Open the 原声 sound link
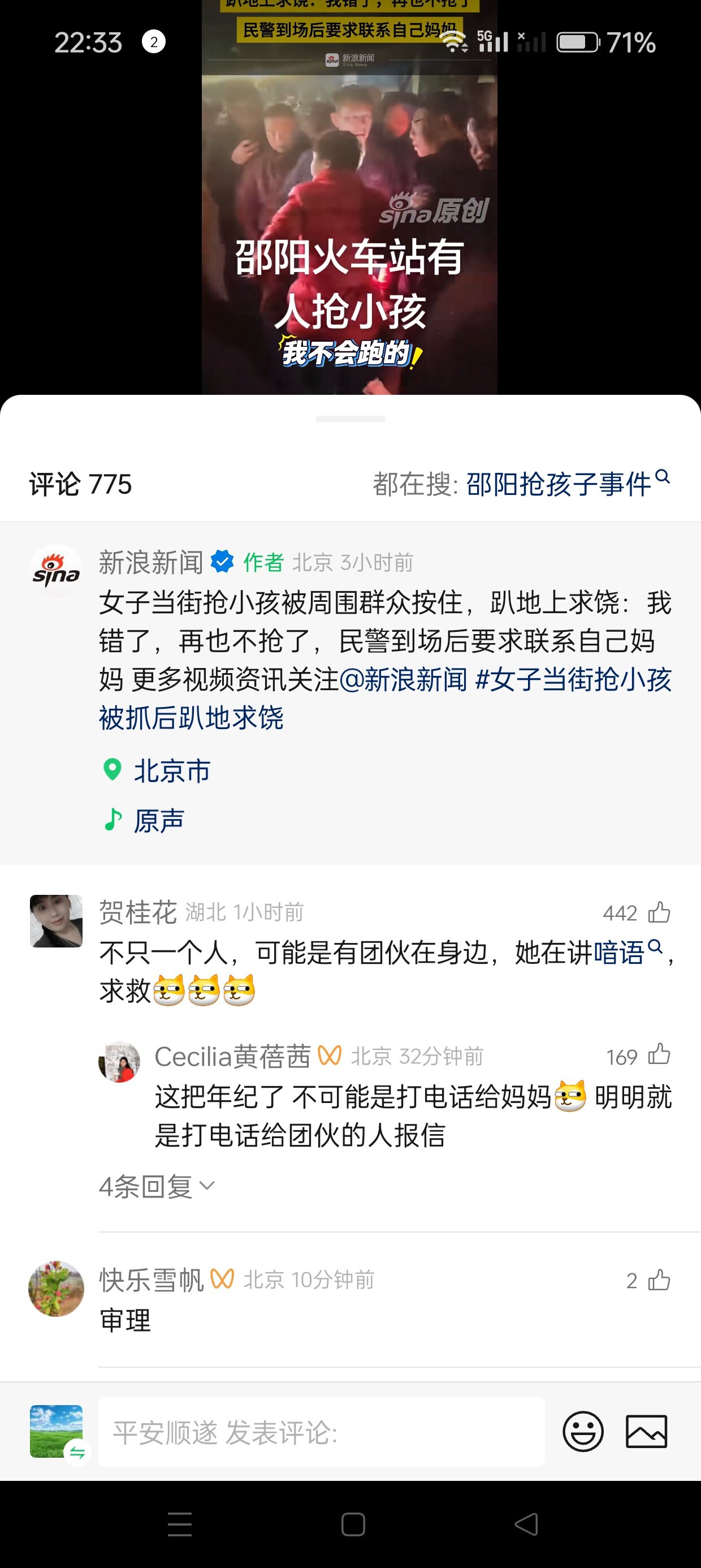Image resolution: width=701 pixels, height=1568 pixels. (158, 821)
